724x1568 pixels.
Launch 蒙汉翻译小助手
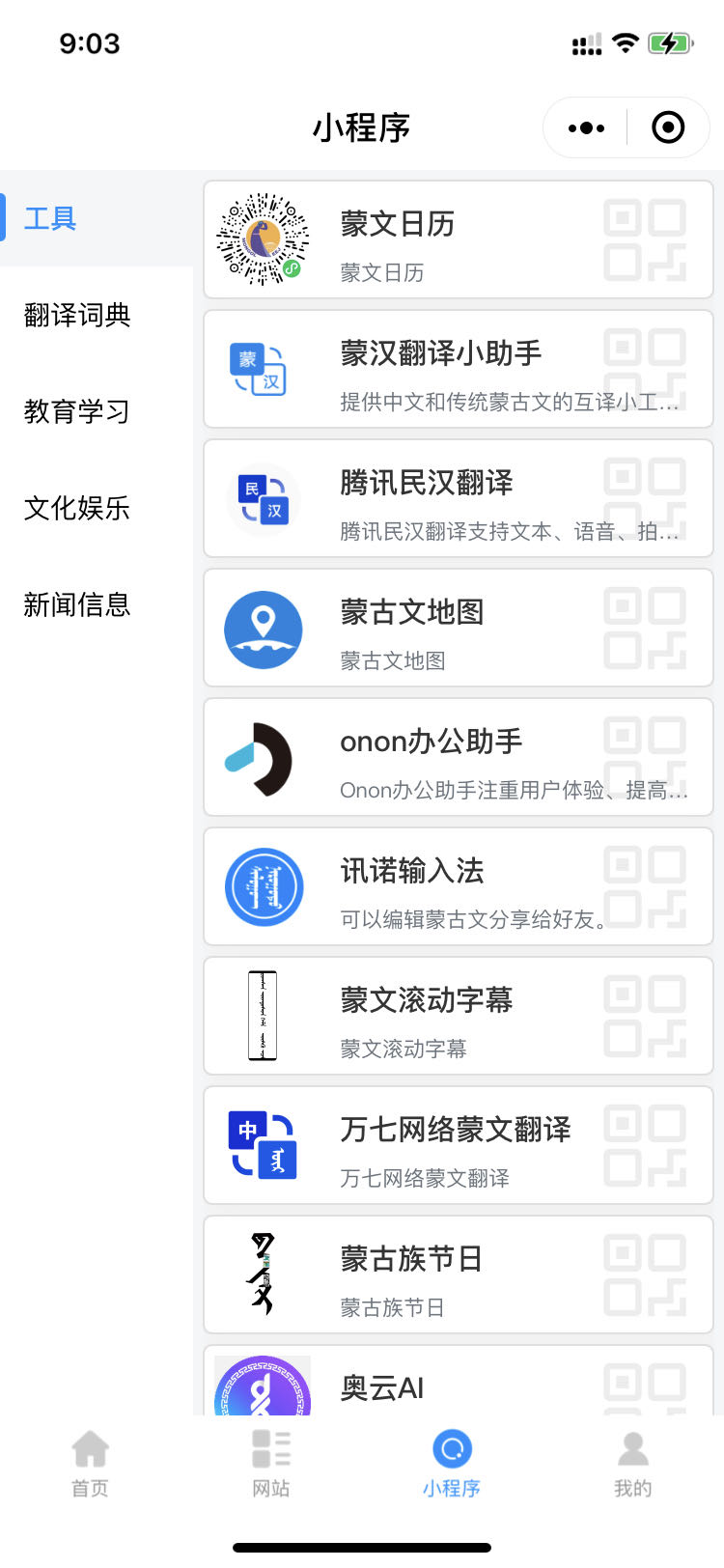point(458,369)
